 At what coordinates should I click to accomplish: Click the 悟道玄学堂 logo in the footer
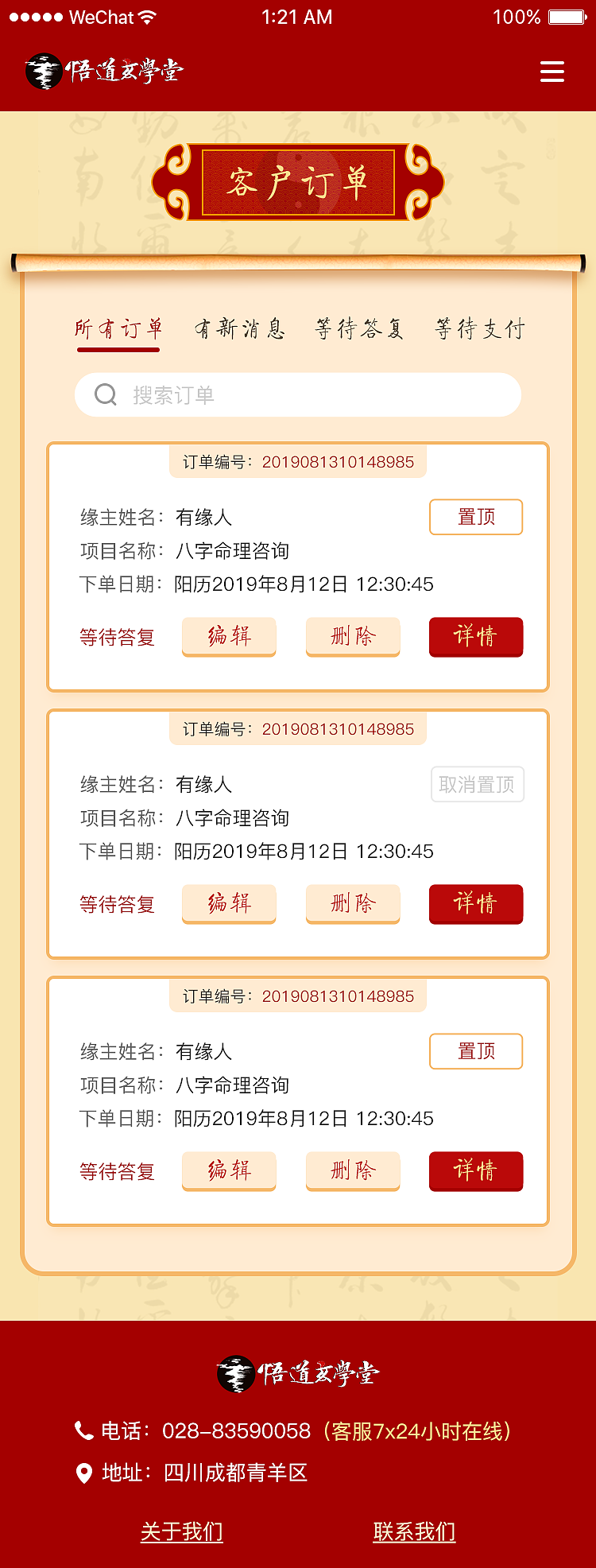point(298,1373)
